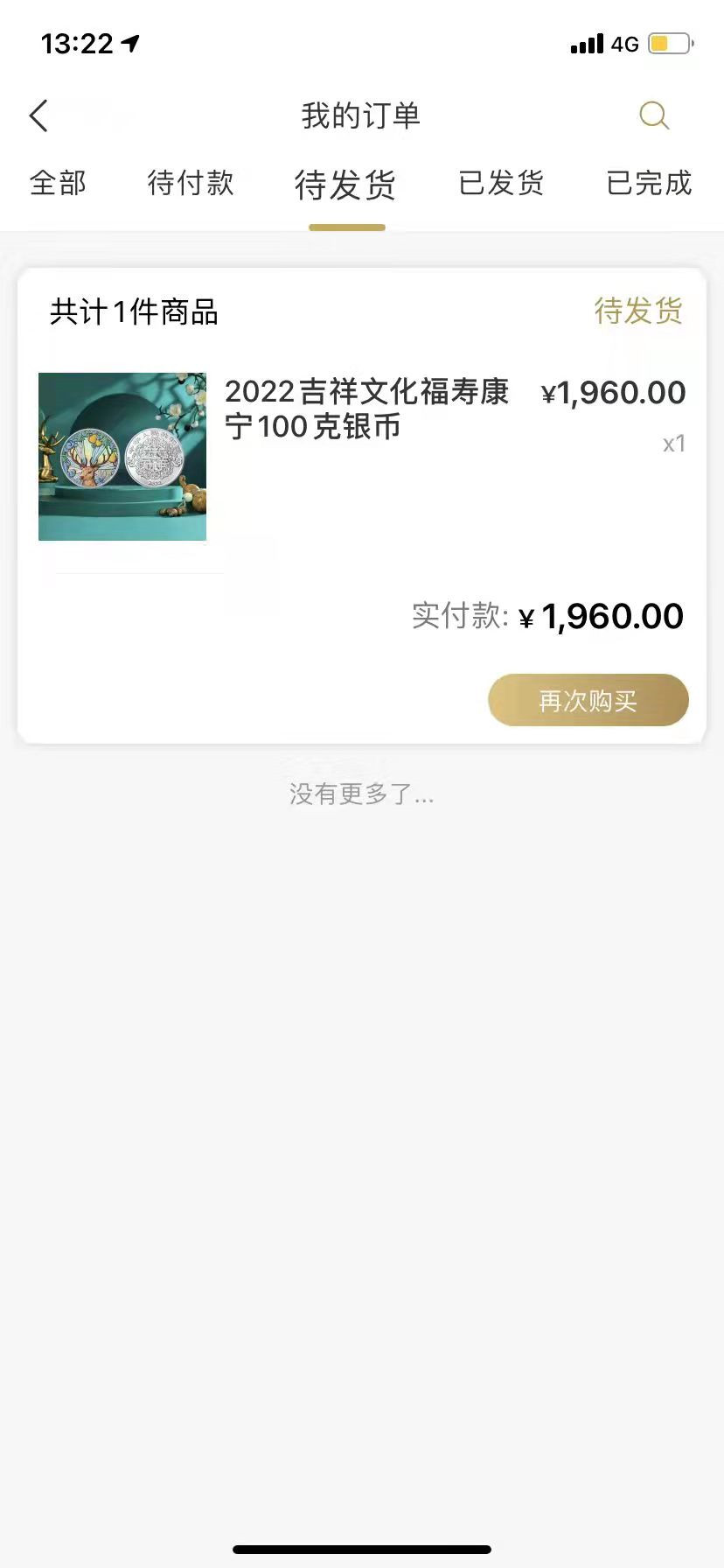Screen dimensions: 724x1568
Task: Switch to the 全部 tab
Action: (58, 183)
